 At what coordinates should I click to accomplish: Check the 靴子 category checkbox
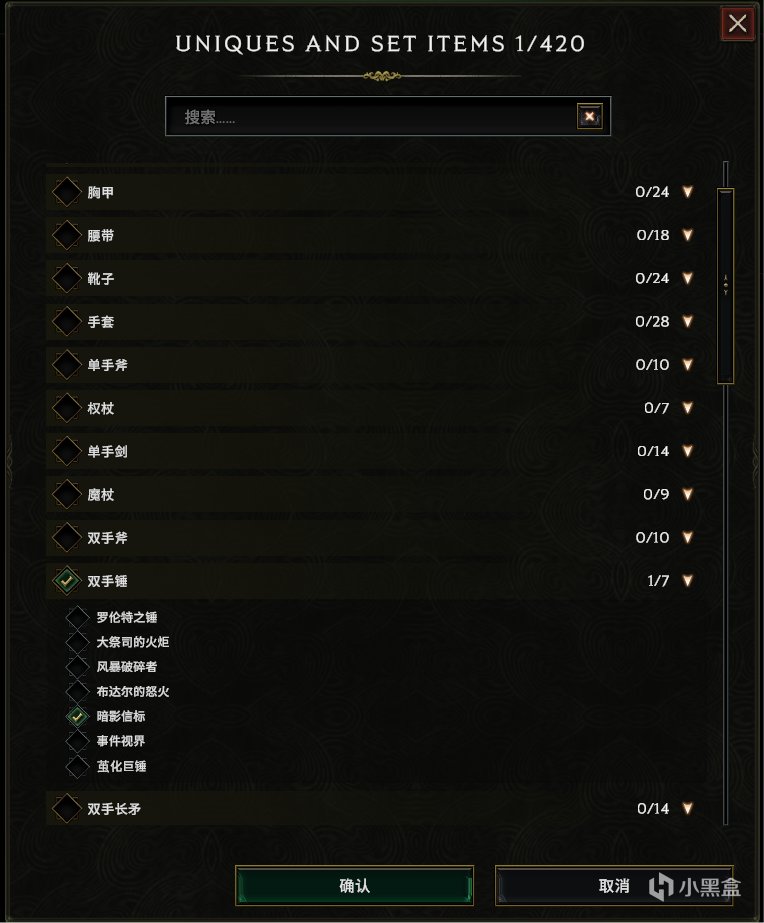[67, 278]
